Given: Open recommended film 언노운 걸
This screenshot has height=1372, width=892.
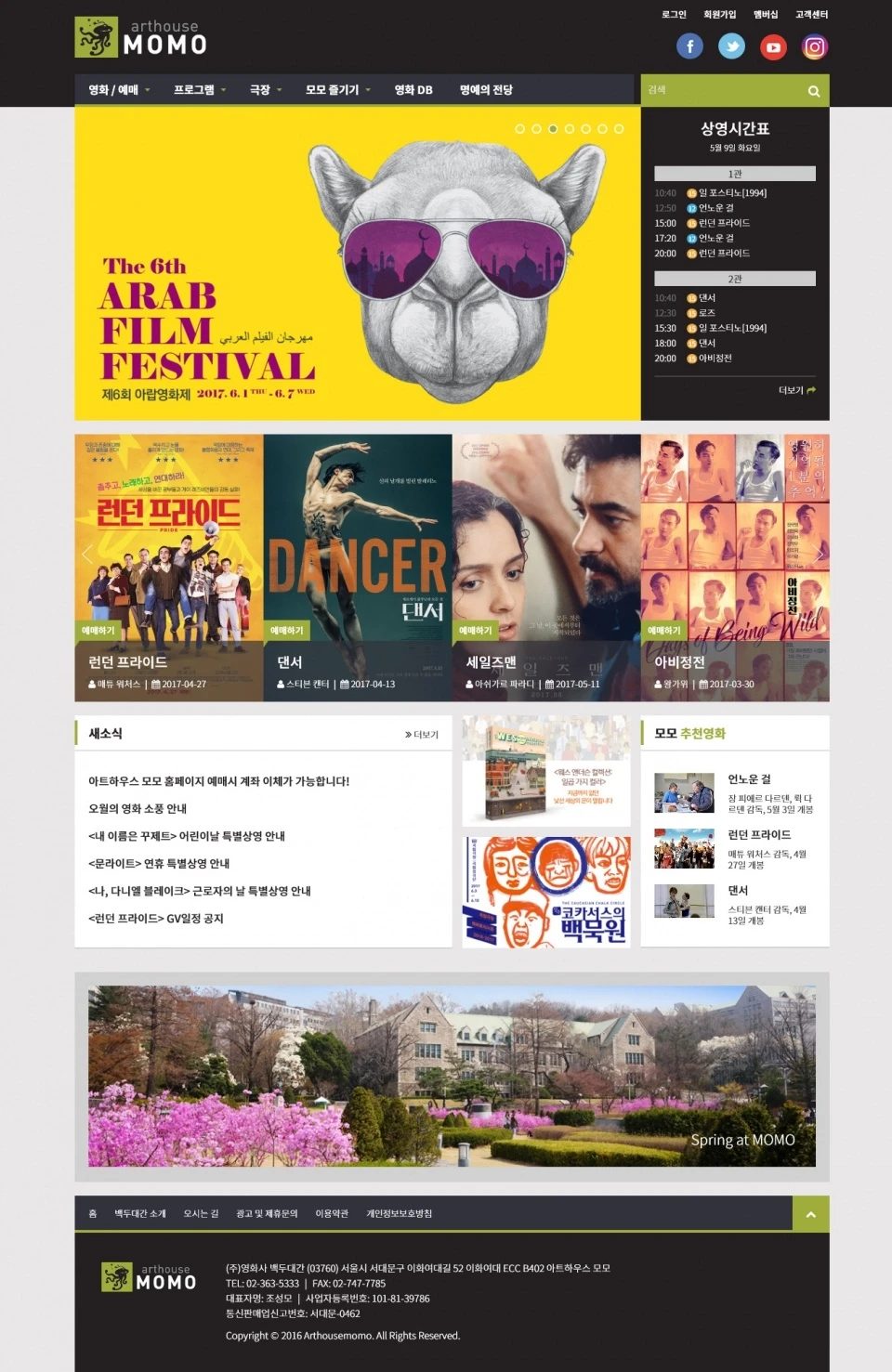Looking at the screenshot, I should coord(749,779).
